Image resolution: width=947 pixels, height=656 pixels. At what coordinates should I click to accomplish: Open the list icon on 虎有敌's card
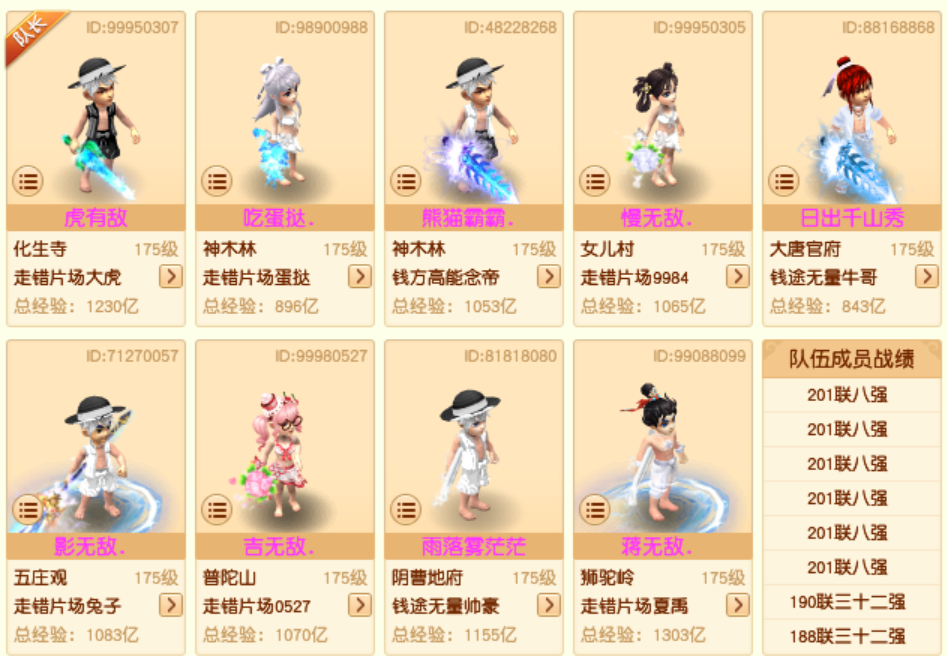point(28,181)
